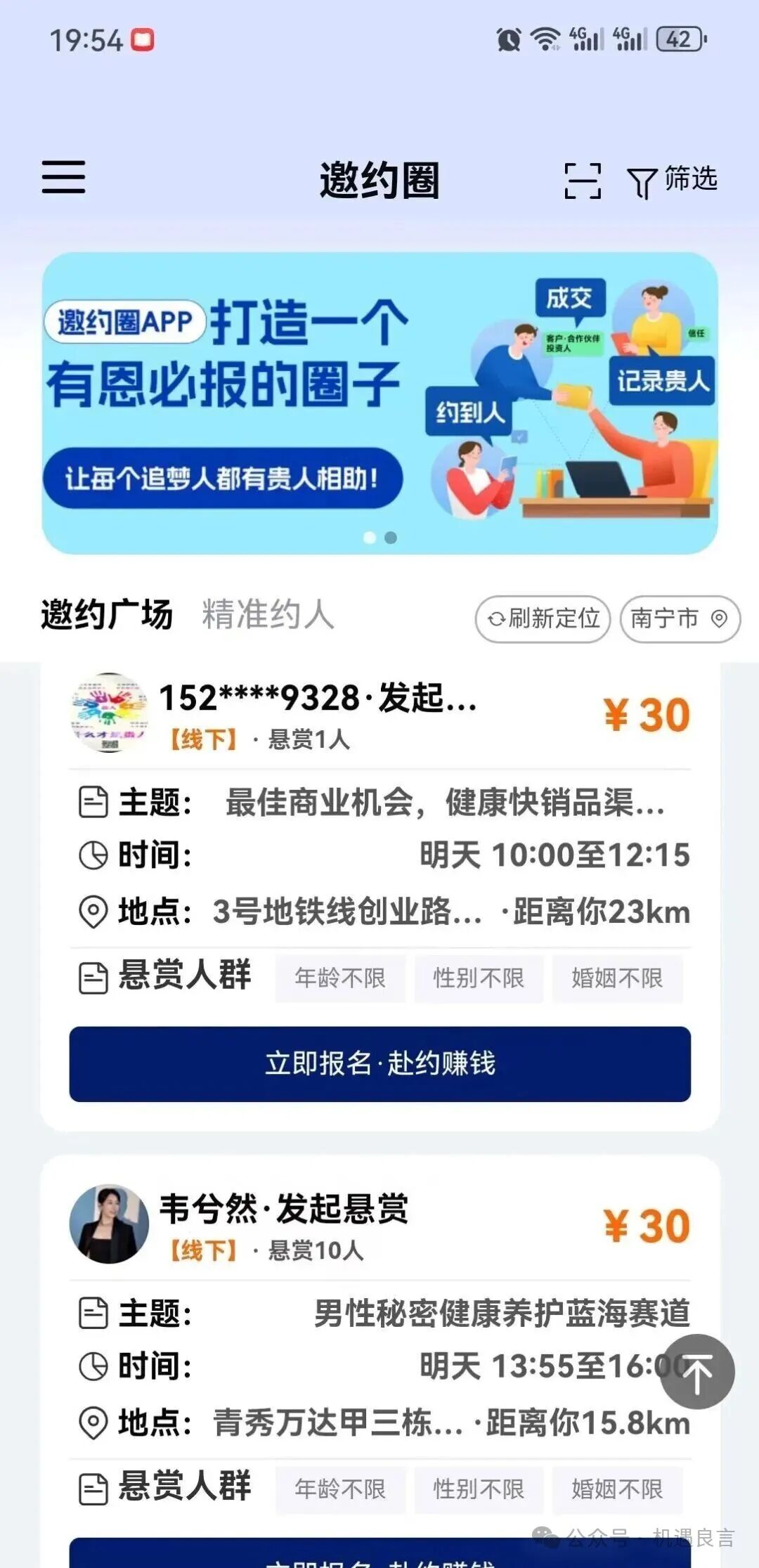Tap 立即报名·赴约赚钱 on 152****9328's card
Image resolution: width=759 pixels, height=1568 pixels.
coord(379,1063)
